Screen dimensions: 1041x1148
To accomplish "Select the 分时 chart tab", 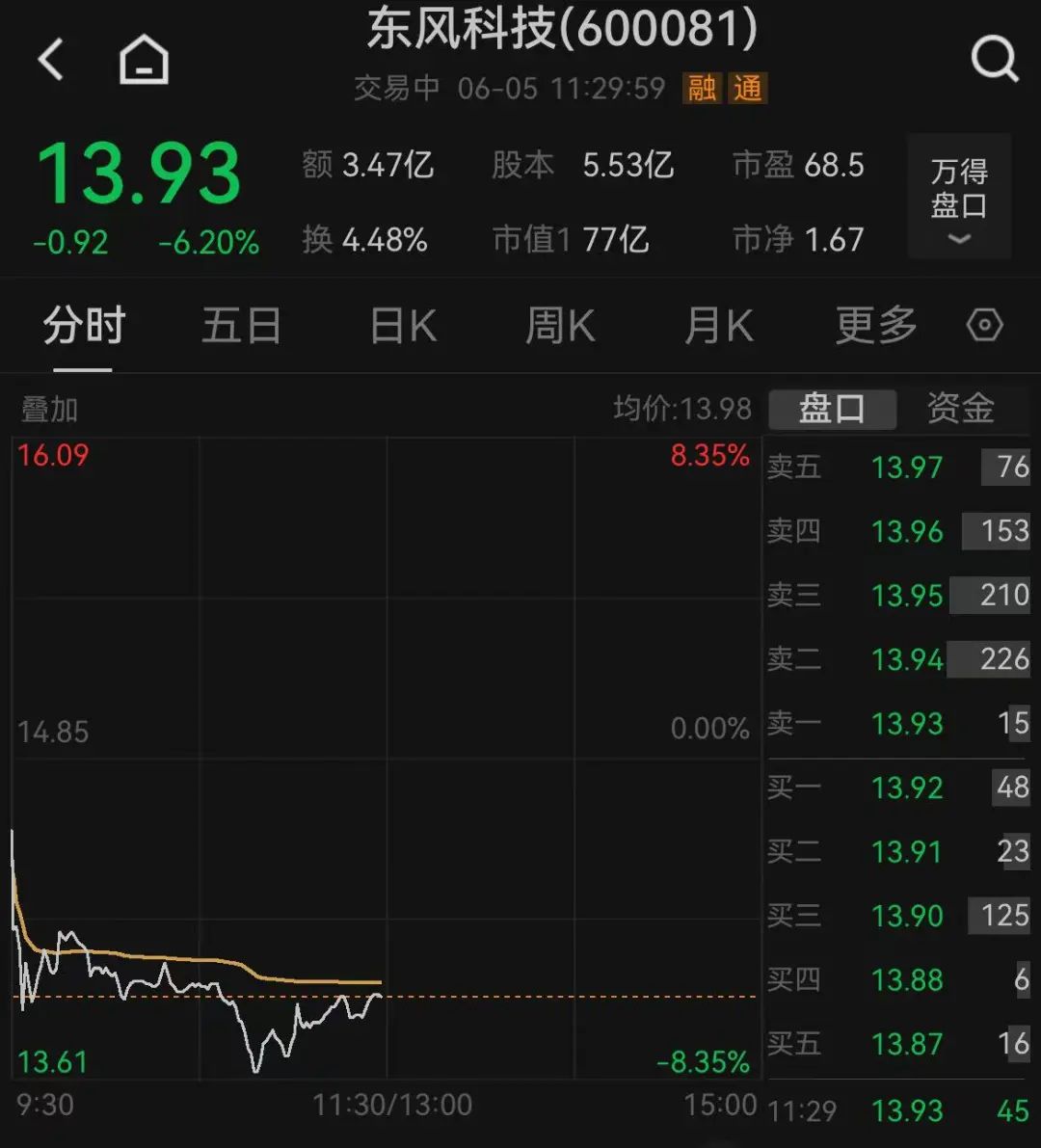I will coord(84,327).
